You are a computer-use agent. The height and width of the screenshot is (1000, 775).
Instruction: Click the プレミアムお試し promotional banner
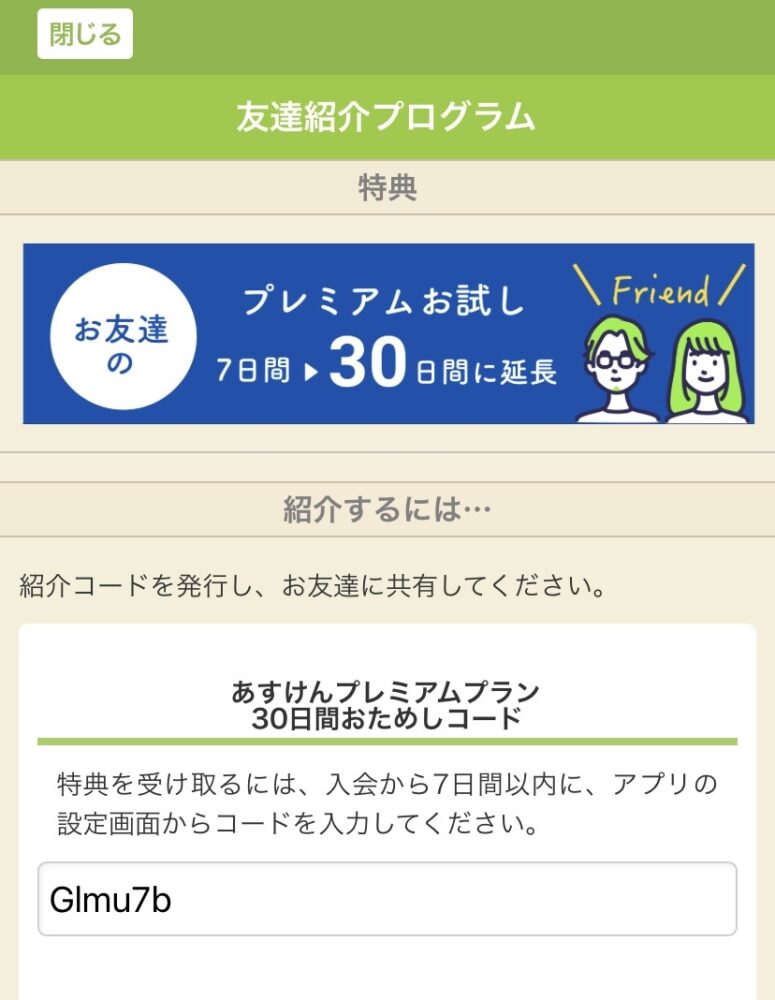coord(387,330)
